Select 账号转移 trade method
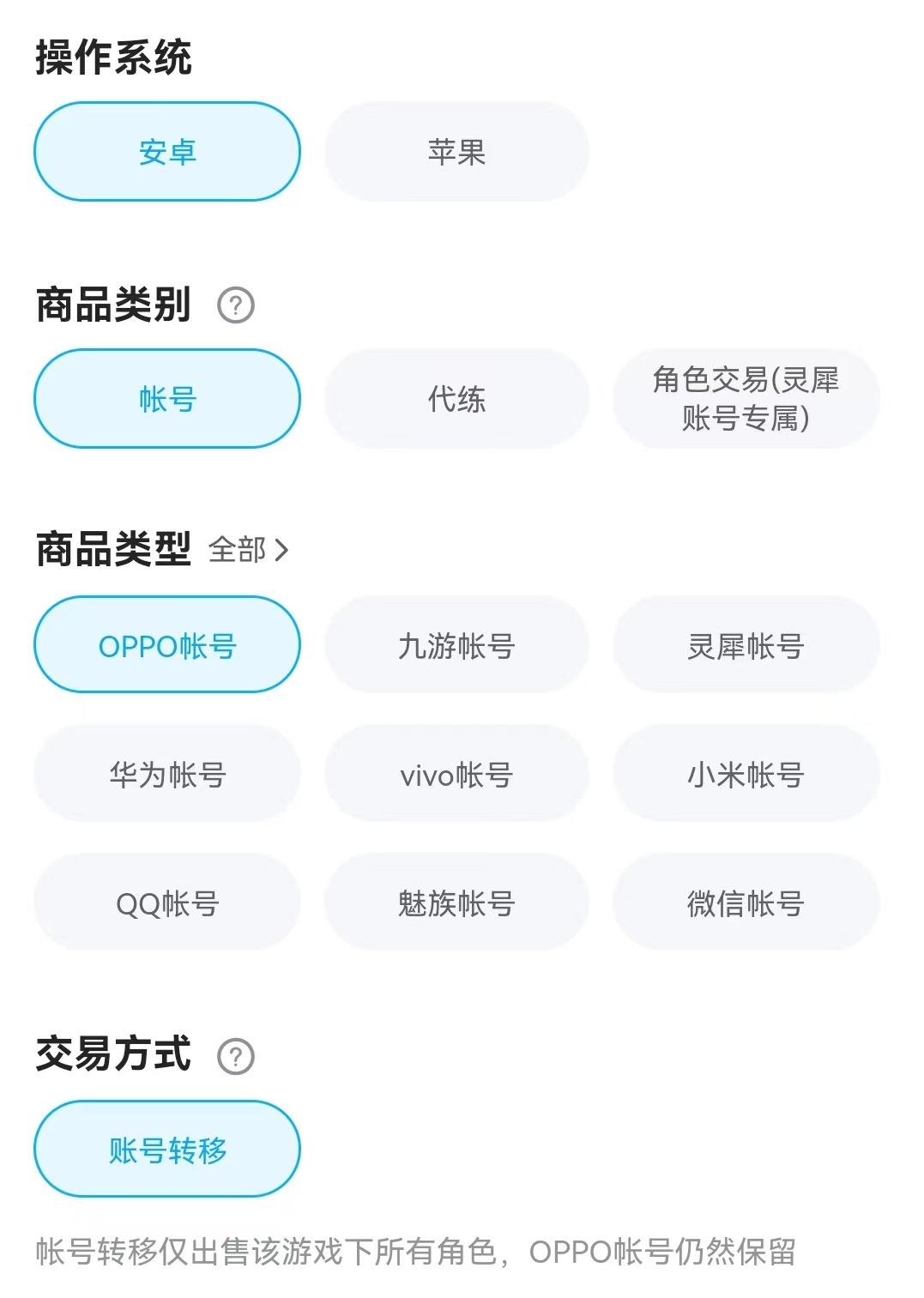The height and width of the screenshot is (1298, 924). click(x=167, y=1150)
